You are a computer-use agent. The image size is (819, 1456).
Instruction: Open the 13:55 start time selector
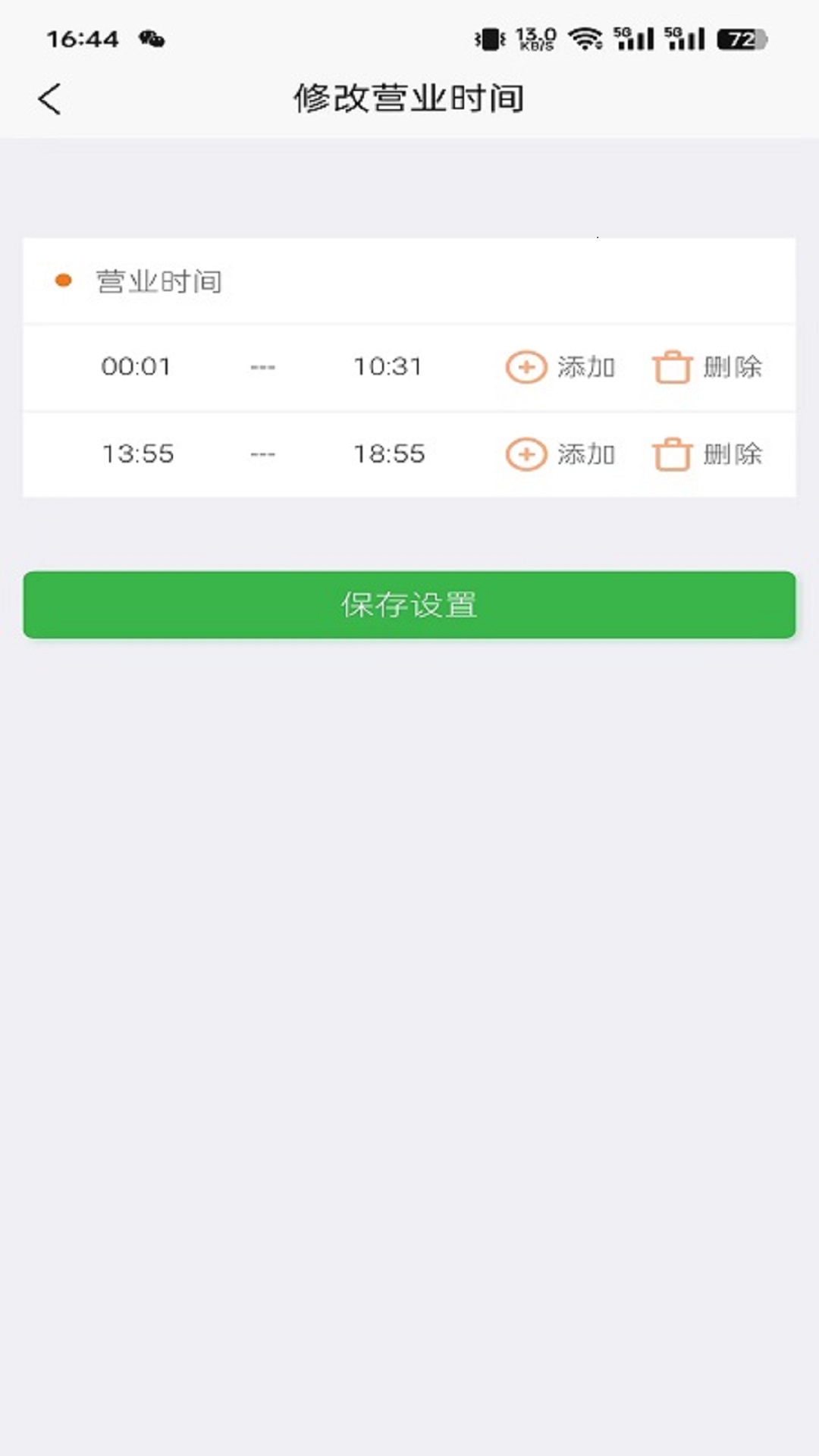(139, 455)
